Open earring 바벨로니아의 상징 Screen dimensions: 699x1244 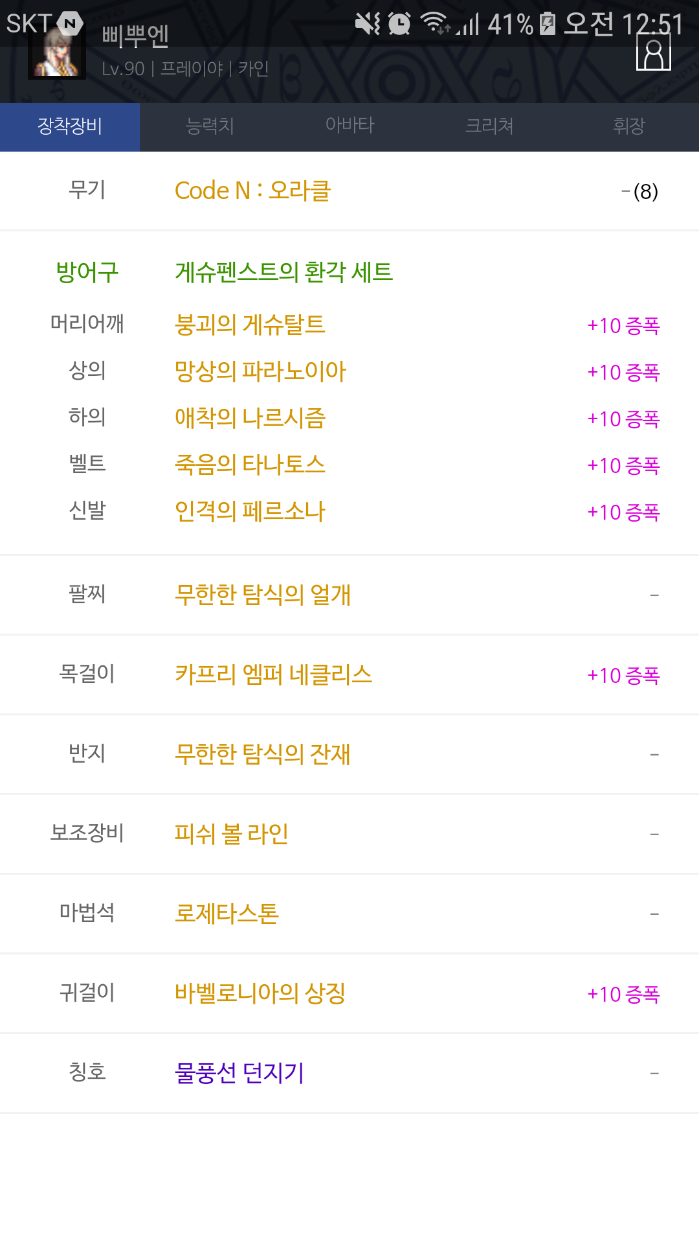click(x=260, y=994)
